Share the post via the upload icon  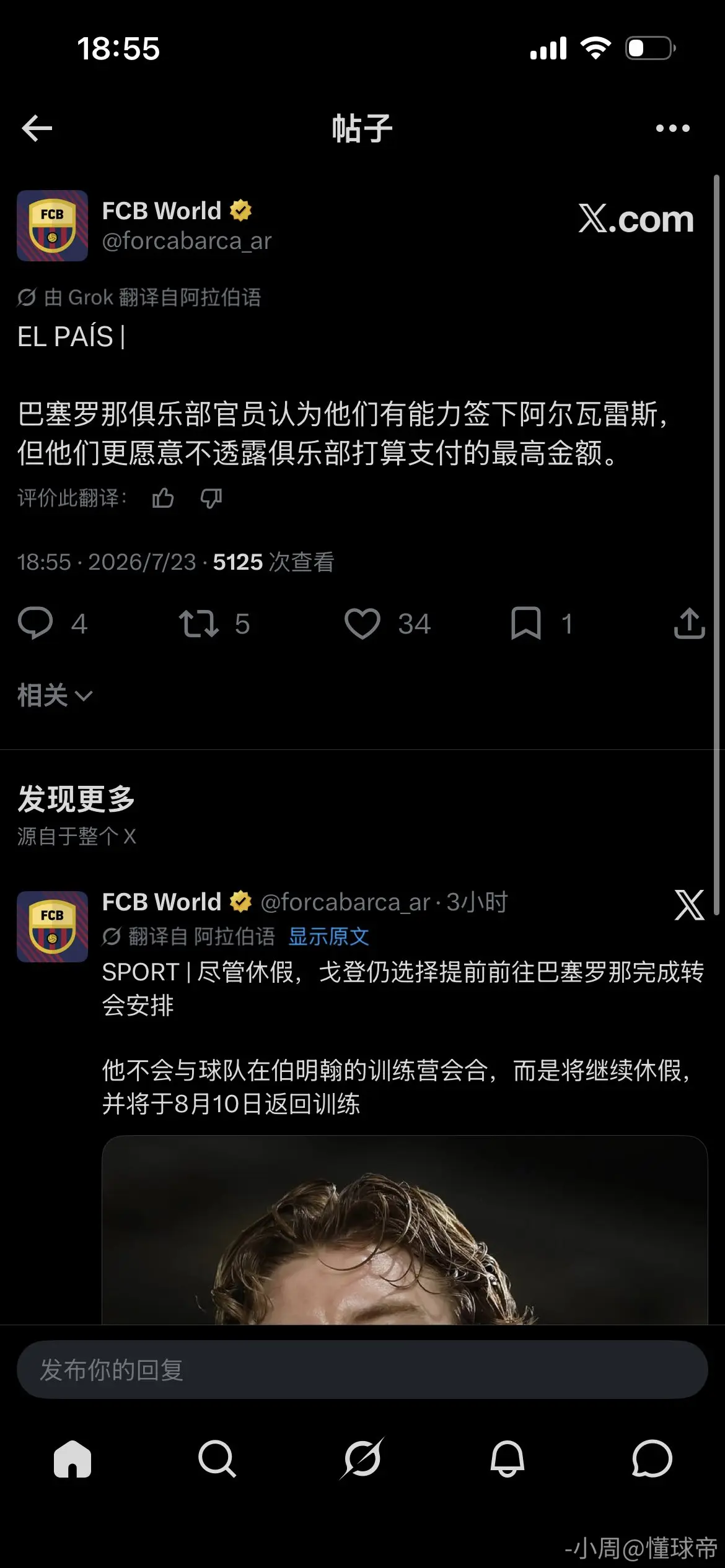pyautogui.click(x=689, y=623)
